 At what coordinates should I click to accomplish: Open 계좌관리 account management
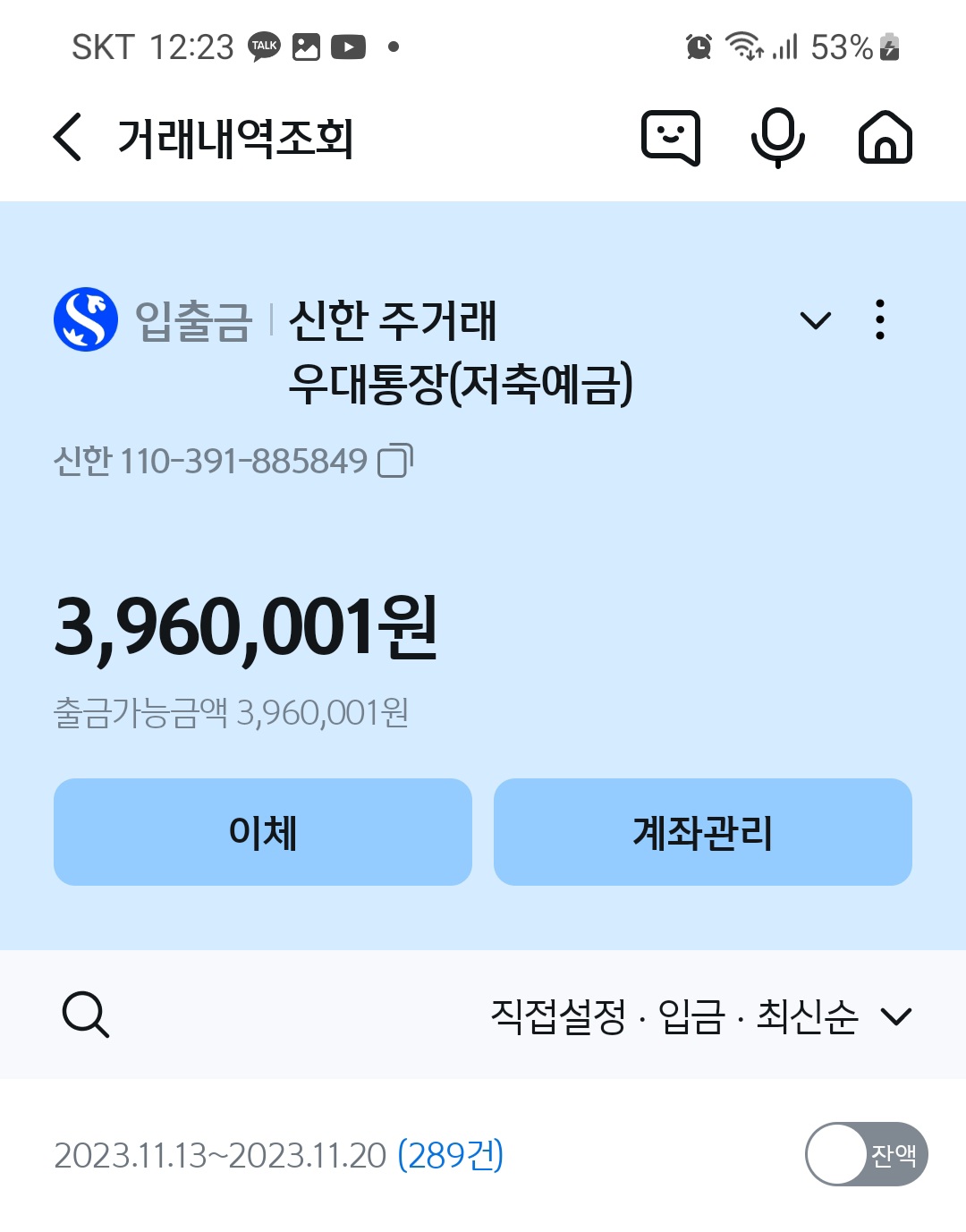[x=702, y=832]
